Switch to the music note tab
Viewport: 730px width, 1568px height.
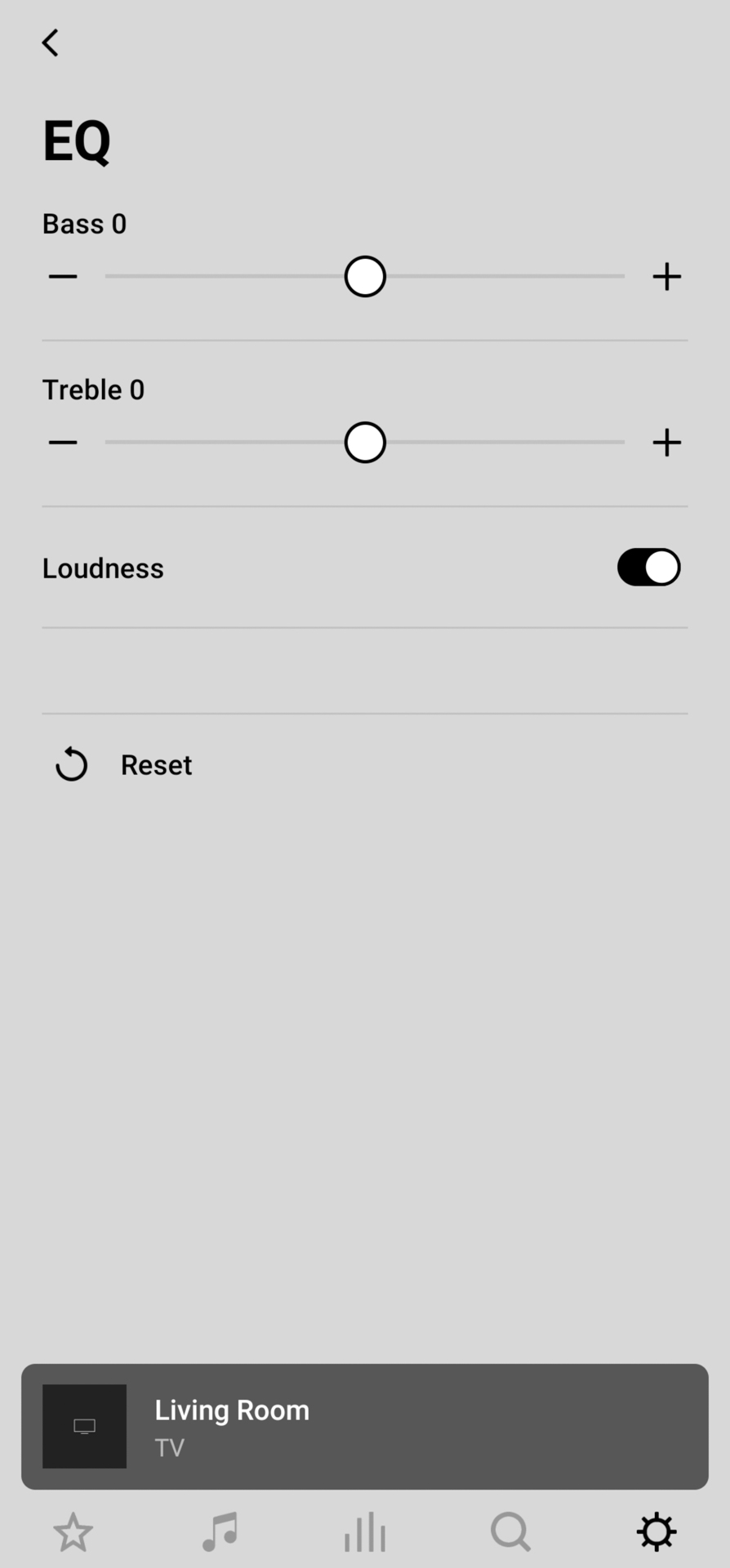[220, 1532]
